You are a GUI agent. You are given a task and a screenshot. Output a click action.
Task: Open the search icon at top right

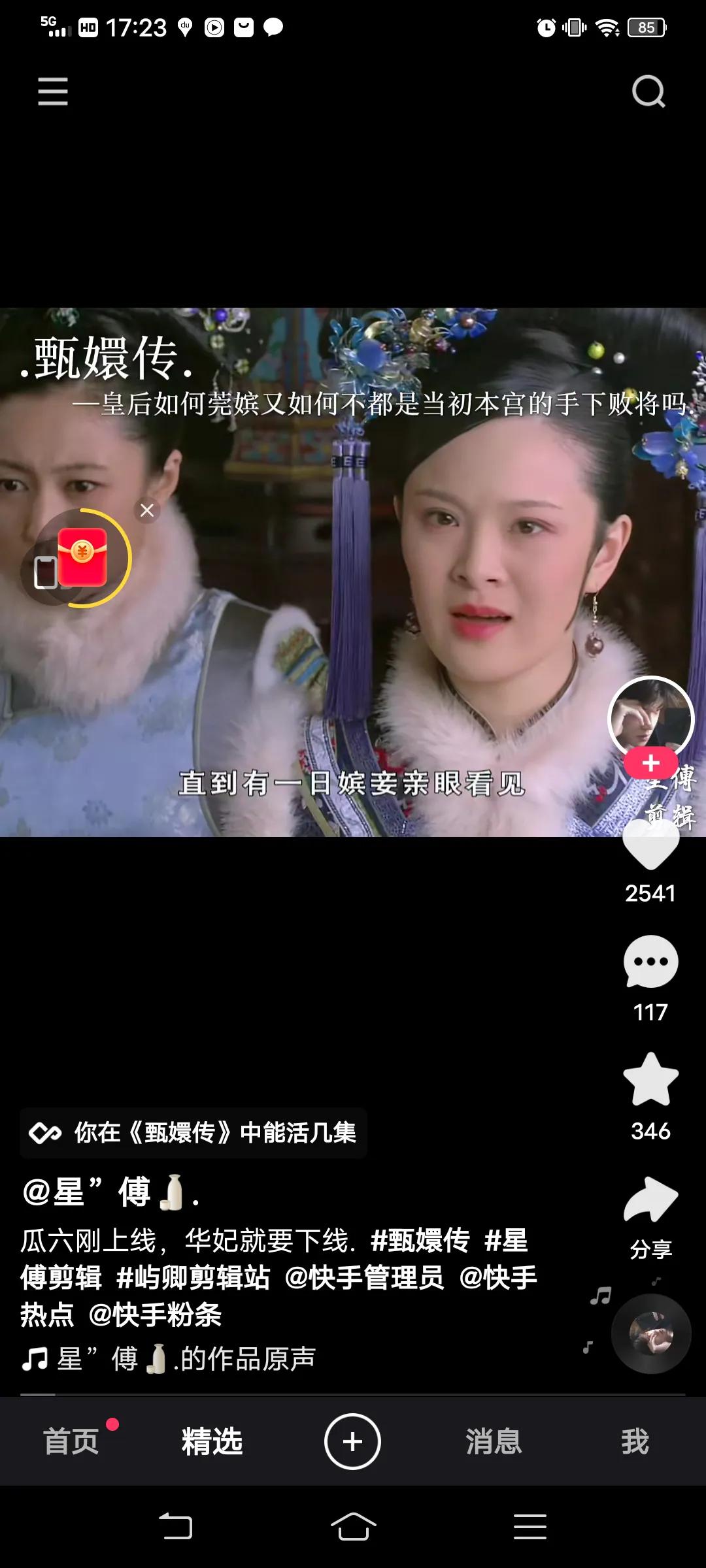point(647,93)
